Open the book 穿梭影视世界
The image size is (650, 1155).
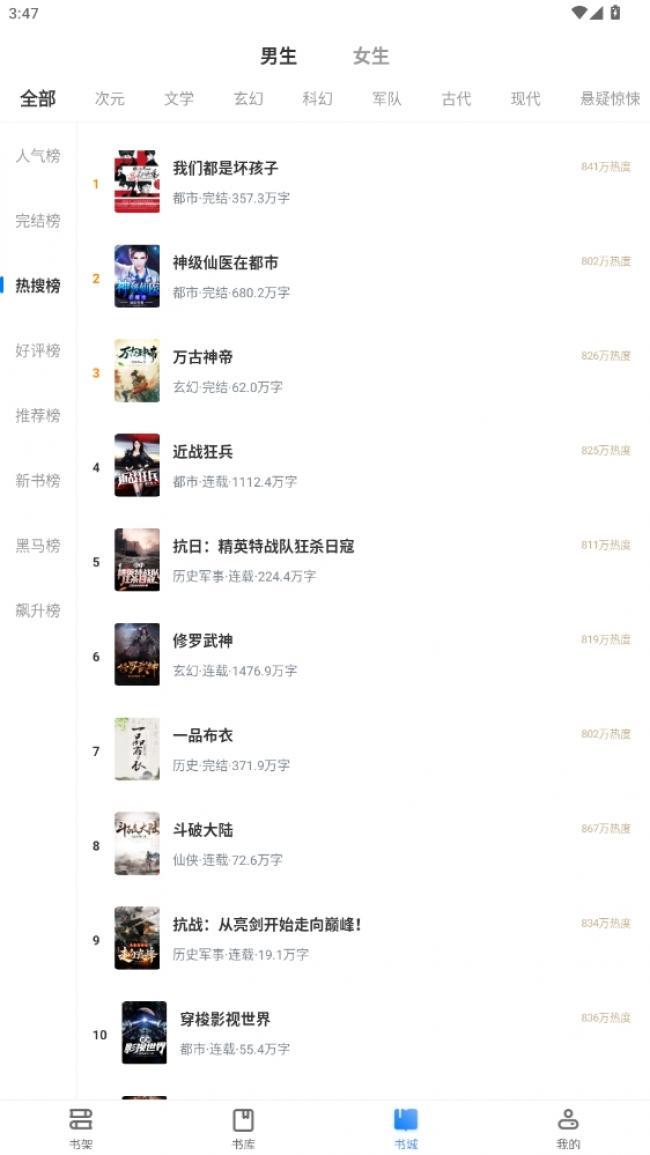(225, 1019)
